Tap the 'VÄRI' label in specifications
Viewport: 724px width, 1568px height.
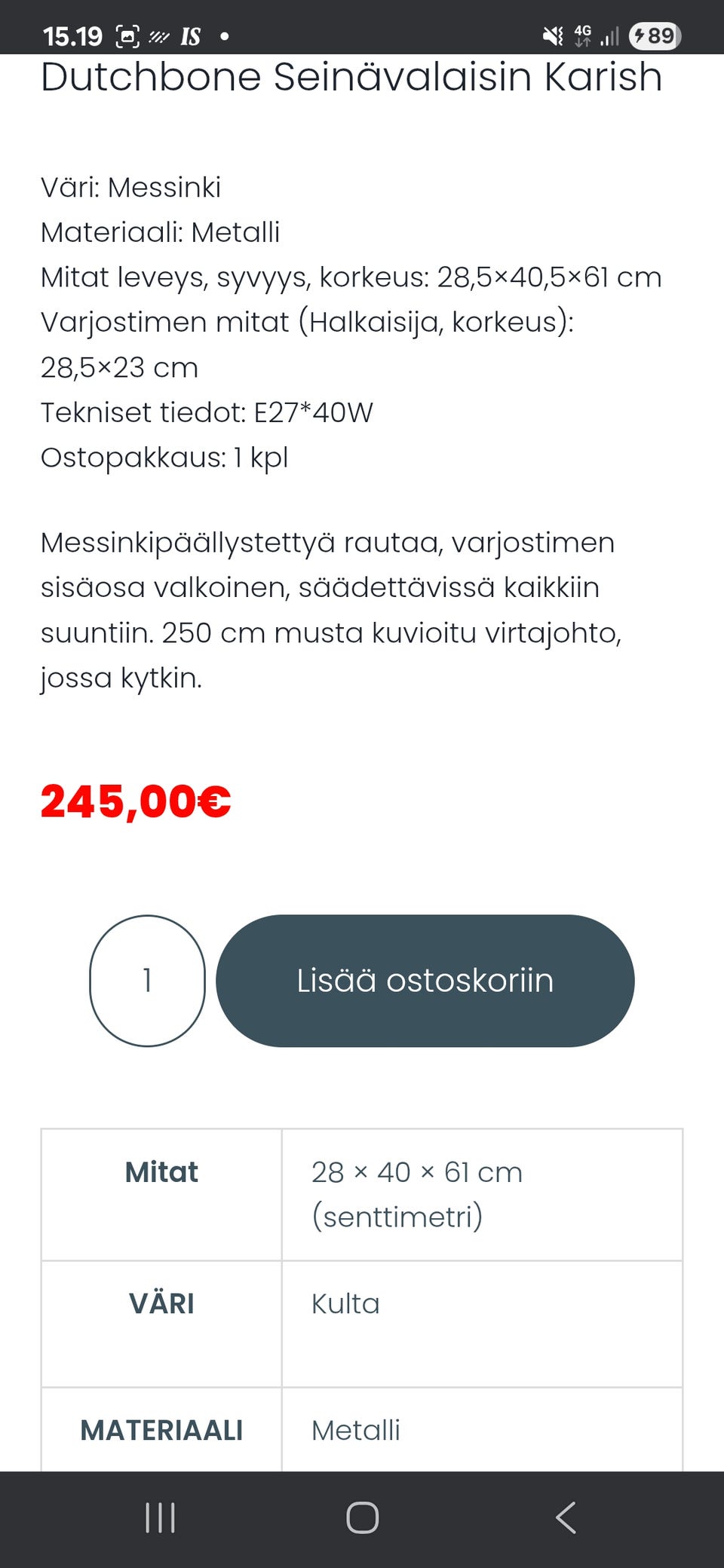(x=161, y=1303)
